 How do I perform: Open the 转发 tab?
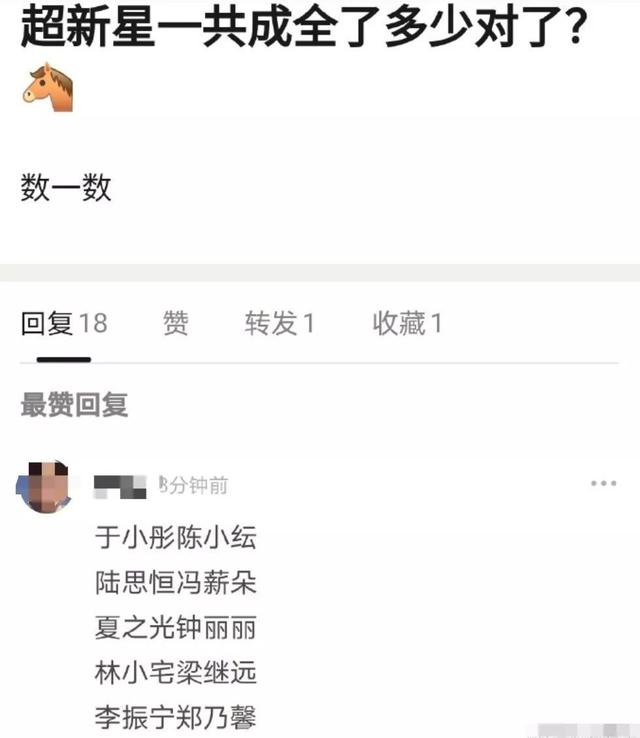pos(280,324)
